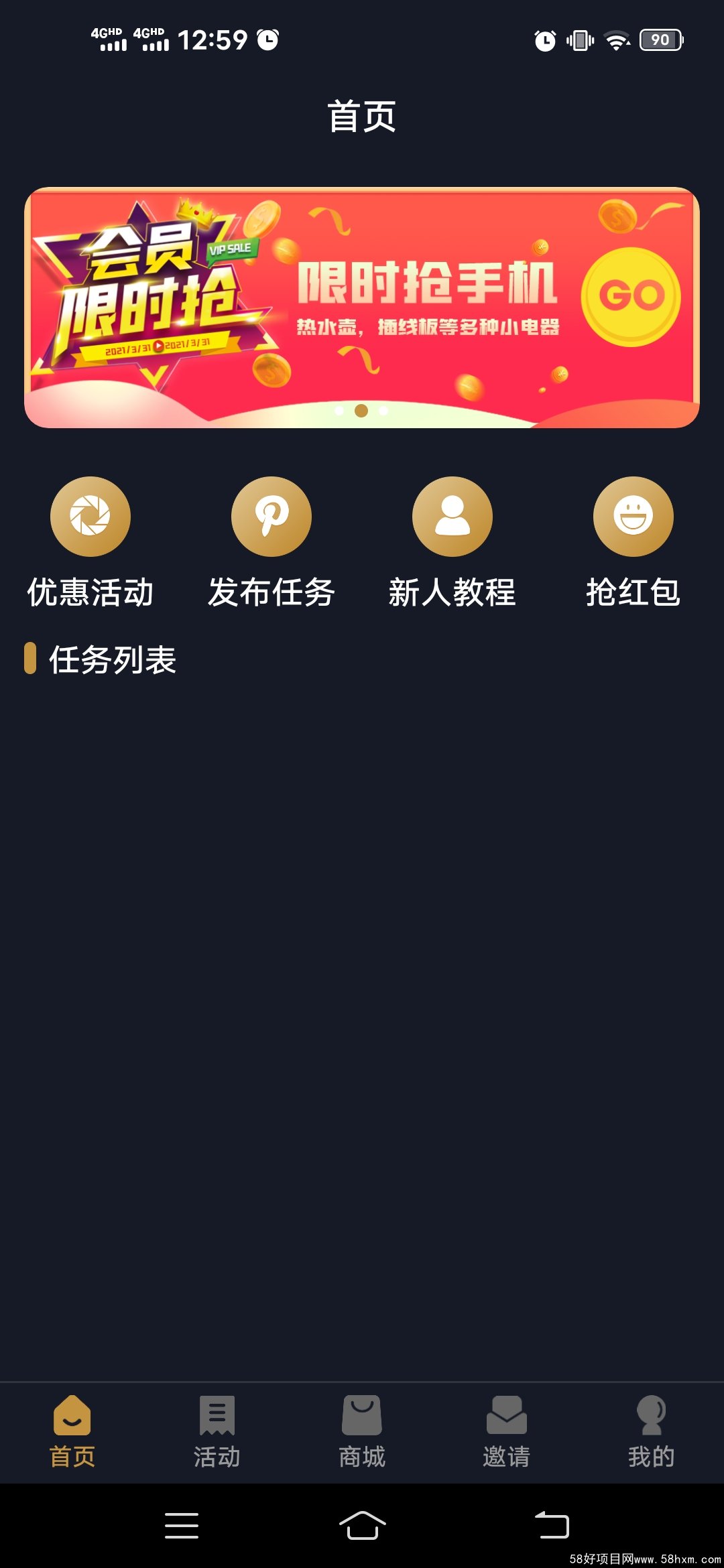Image resolution: width=724 pixels, height=1568 pixels.
Task: Tap the system back button
Action: 552,1525
